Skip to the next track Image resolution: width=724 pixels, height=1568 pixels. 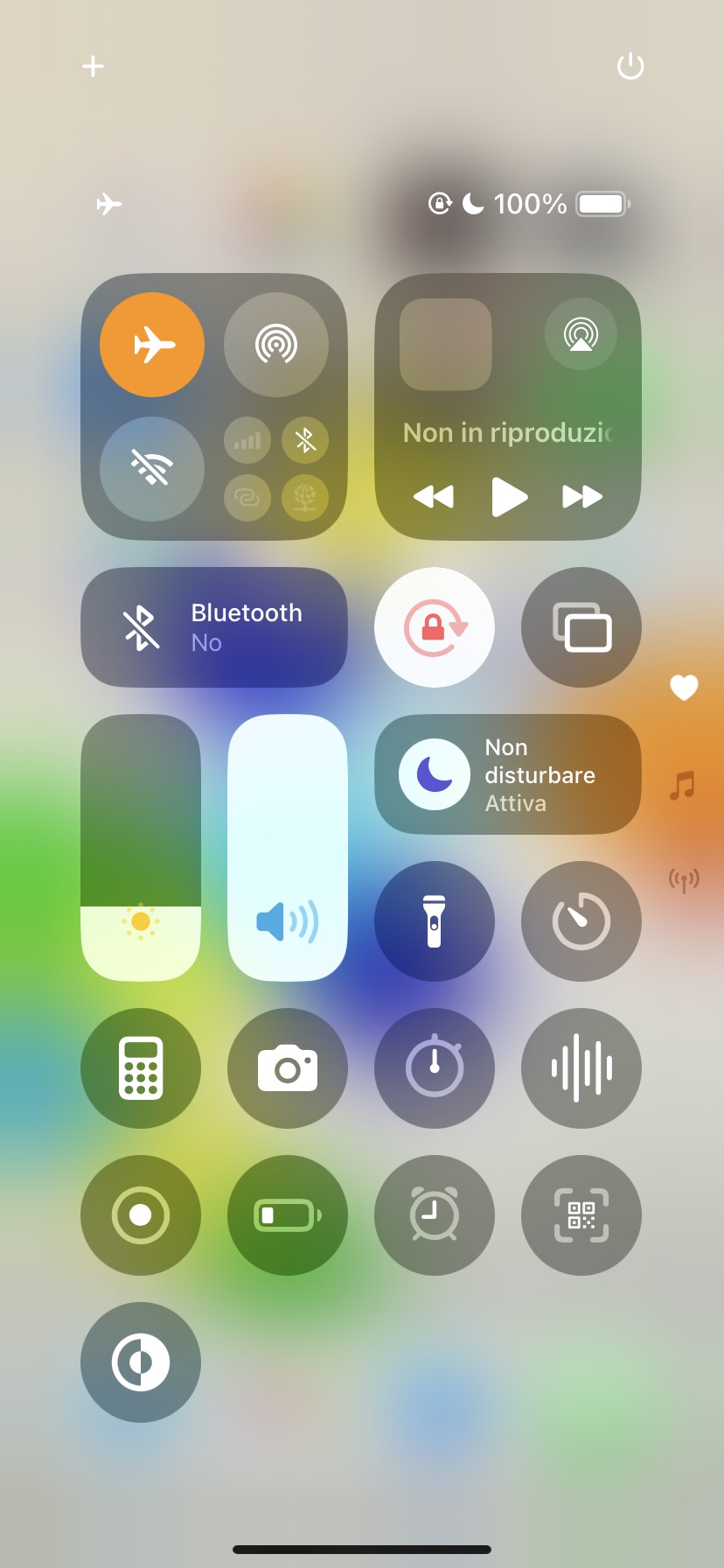(582, 497)
